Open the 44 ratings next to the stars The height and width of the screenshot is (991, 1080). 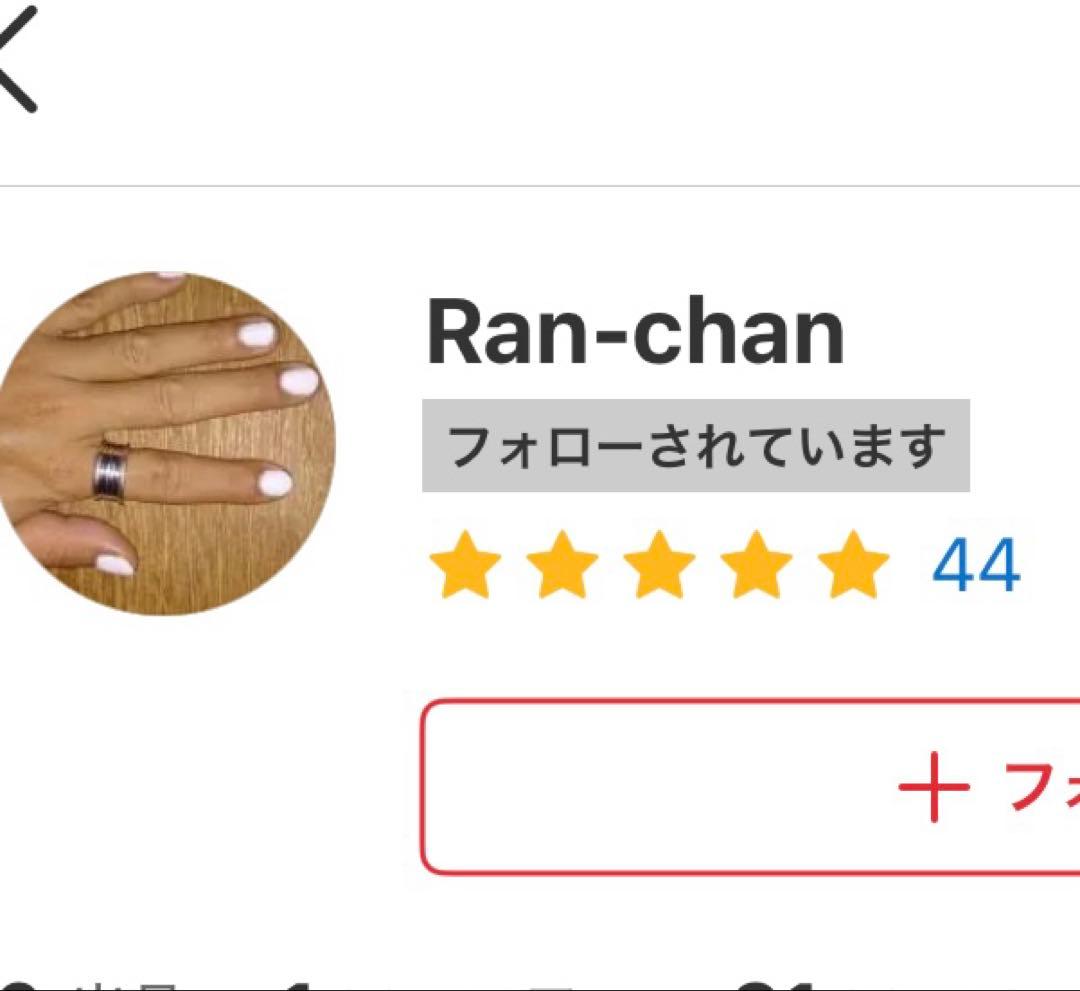975,567
